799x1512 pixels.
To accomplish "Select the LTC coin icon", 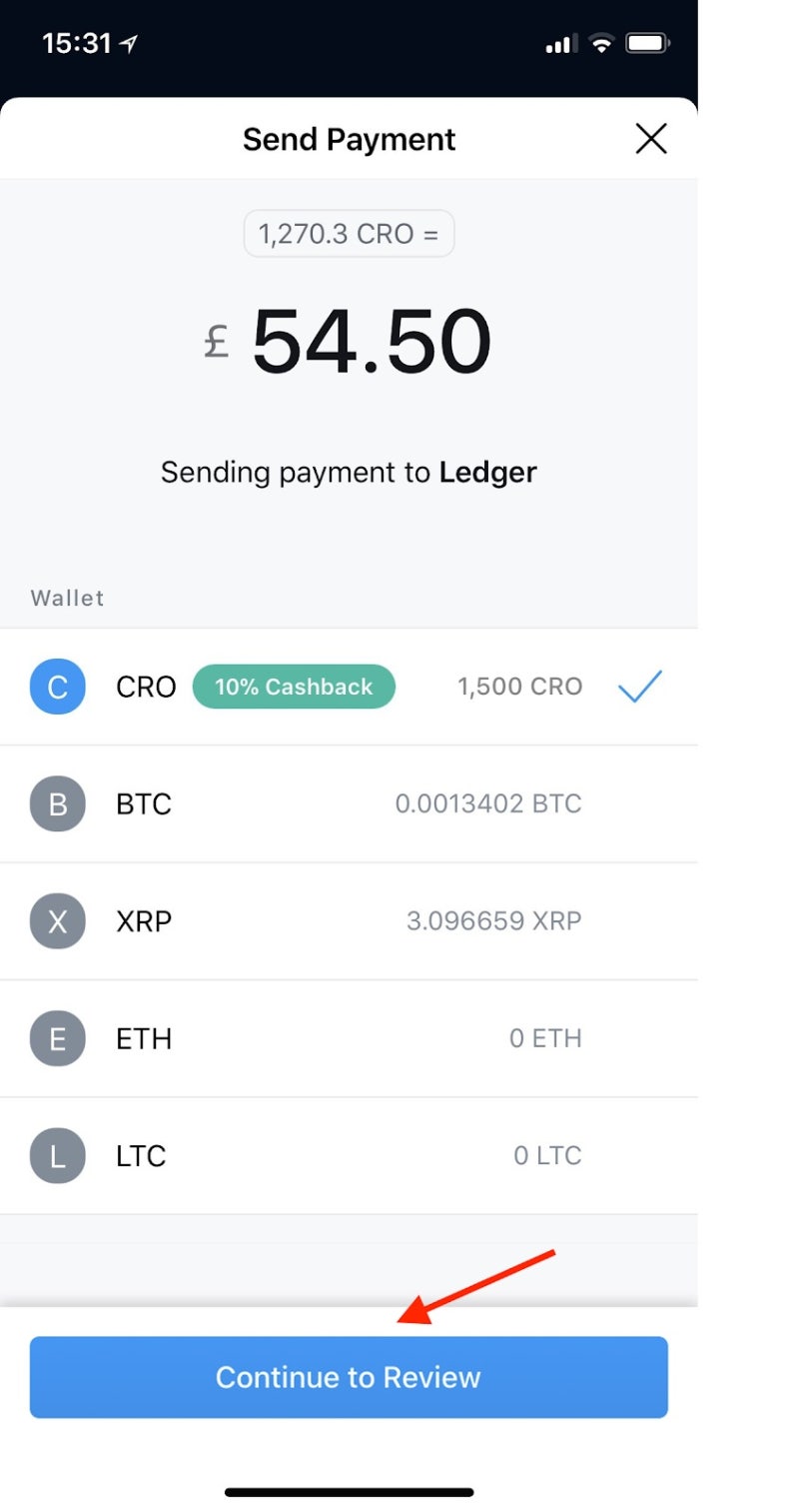I will tap(57, 1155).
